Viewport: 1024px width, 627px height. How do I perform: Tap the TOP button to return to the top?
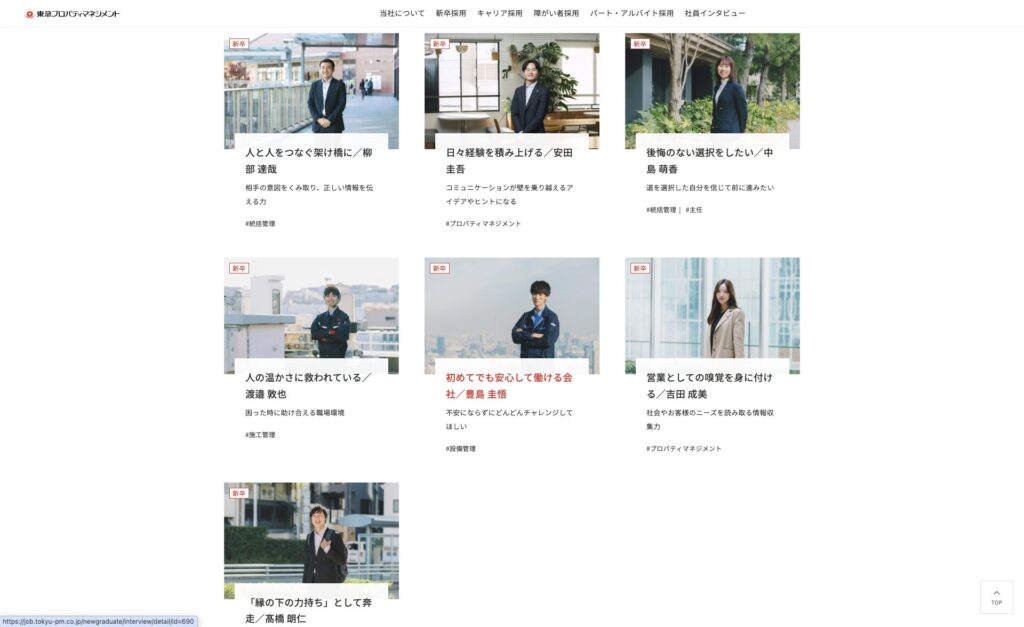996,597
